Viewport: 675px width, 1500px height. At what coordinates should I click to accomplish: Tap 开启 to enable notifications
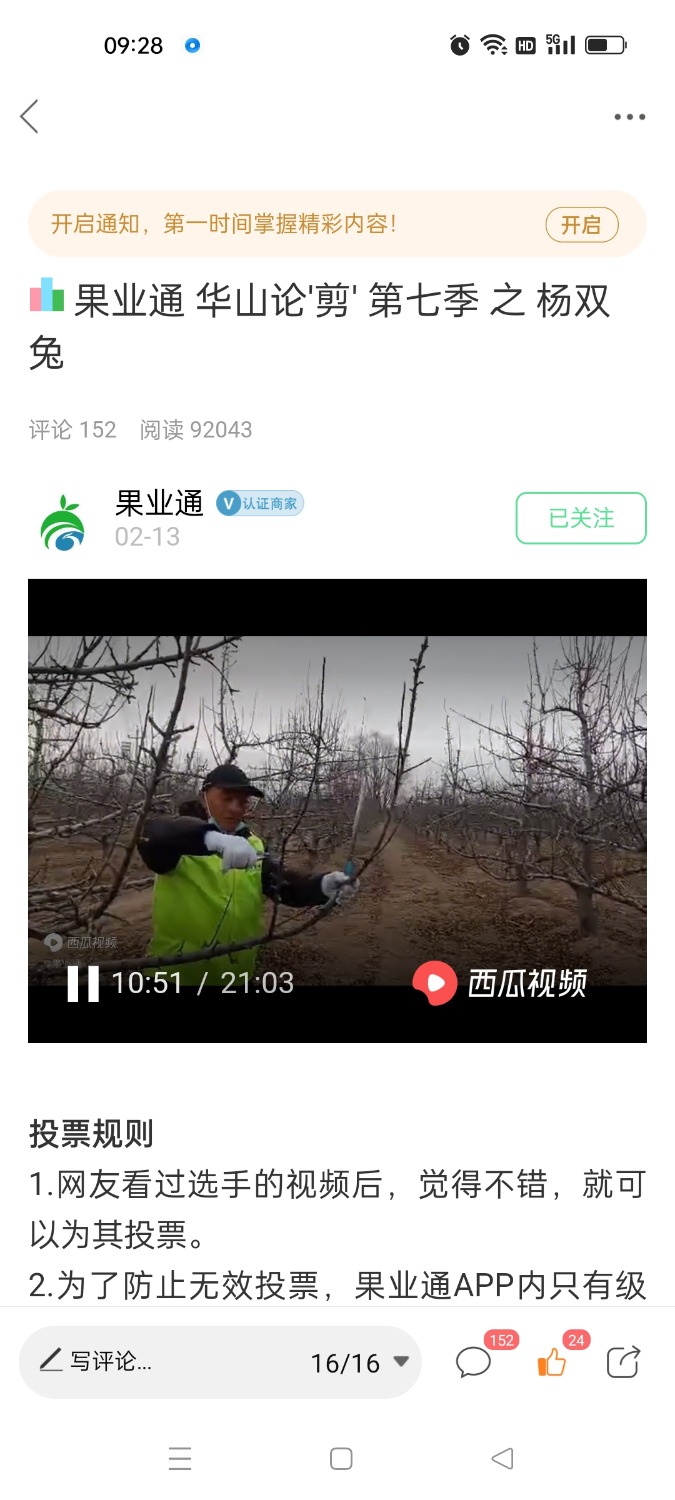click(x=581, y=225)
